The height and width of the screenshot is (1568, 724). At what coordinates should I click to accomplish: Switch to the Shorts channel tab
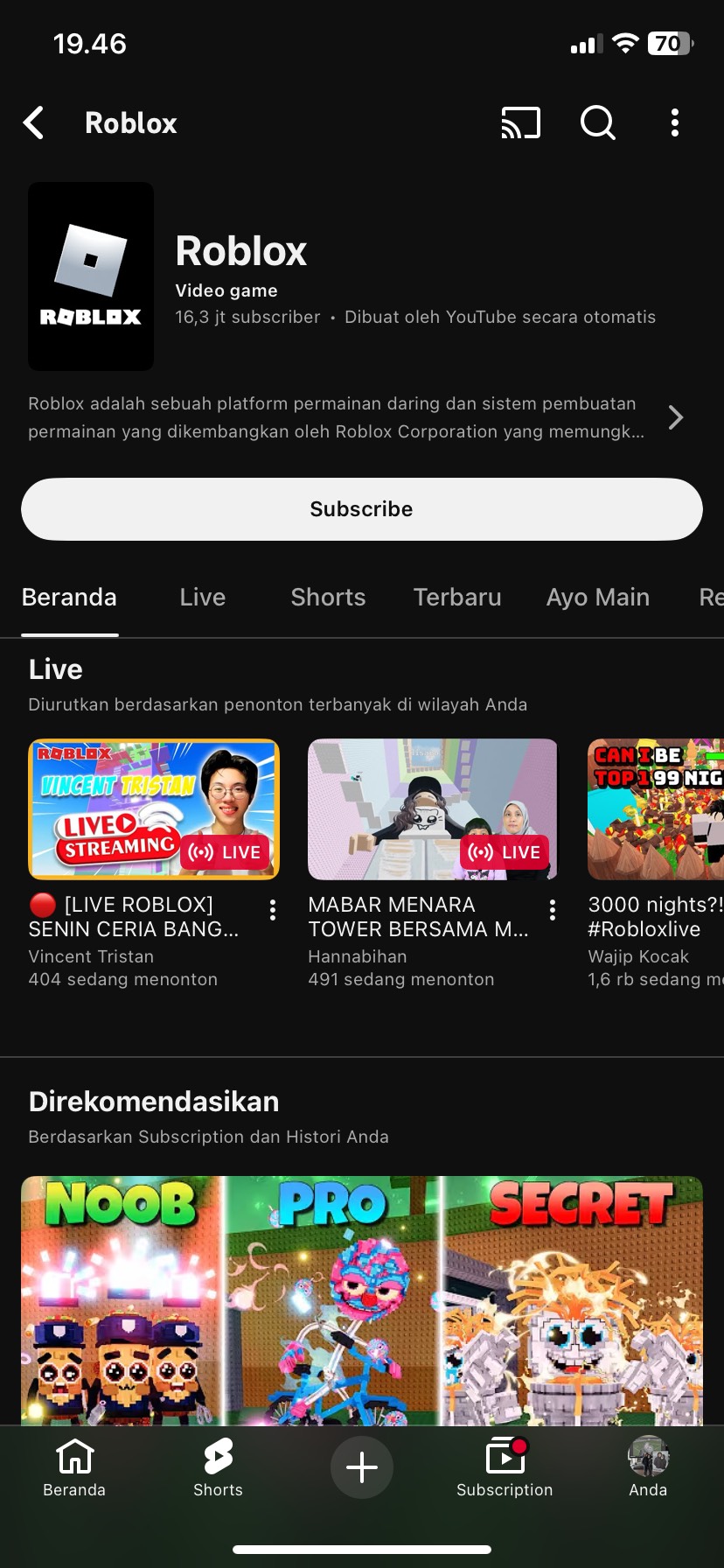click(x=328, y=598)
